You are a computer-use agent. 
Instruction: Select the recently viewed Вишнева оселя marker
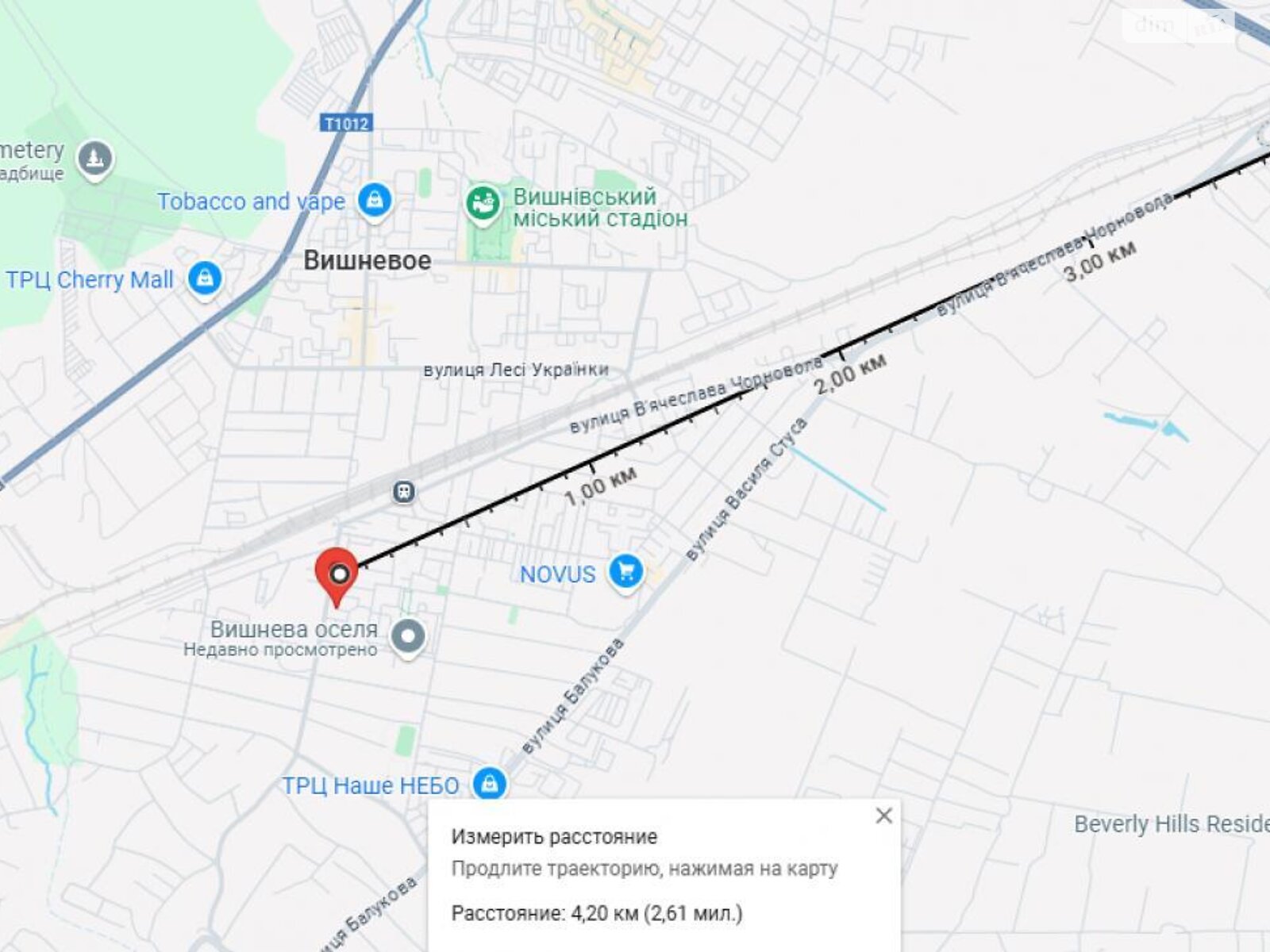408,636
